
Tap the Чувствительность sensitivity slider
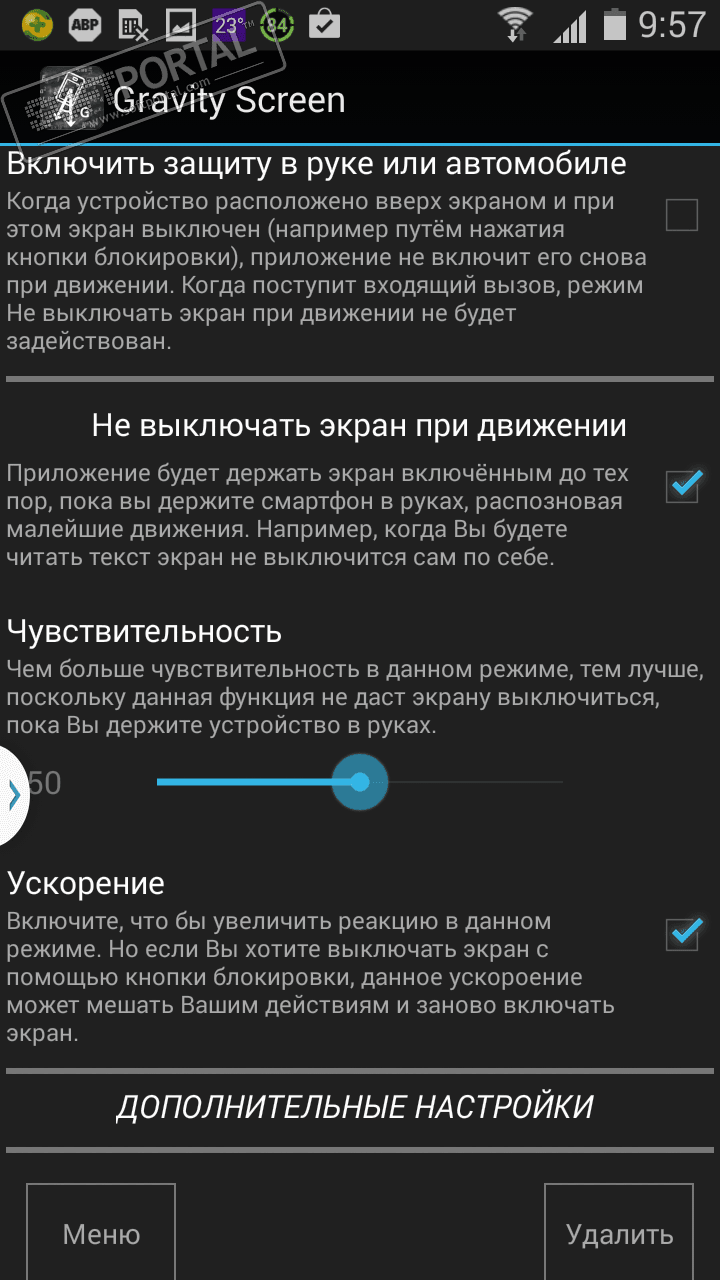click(360, 782)
